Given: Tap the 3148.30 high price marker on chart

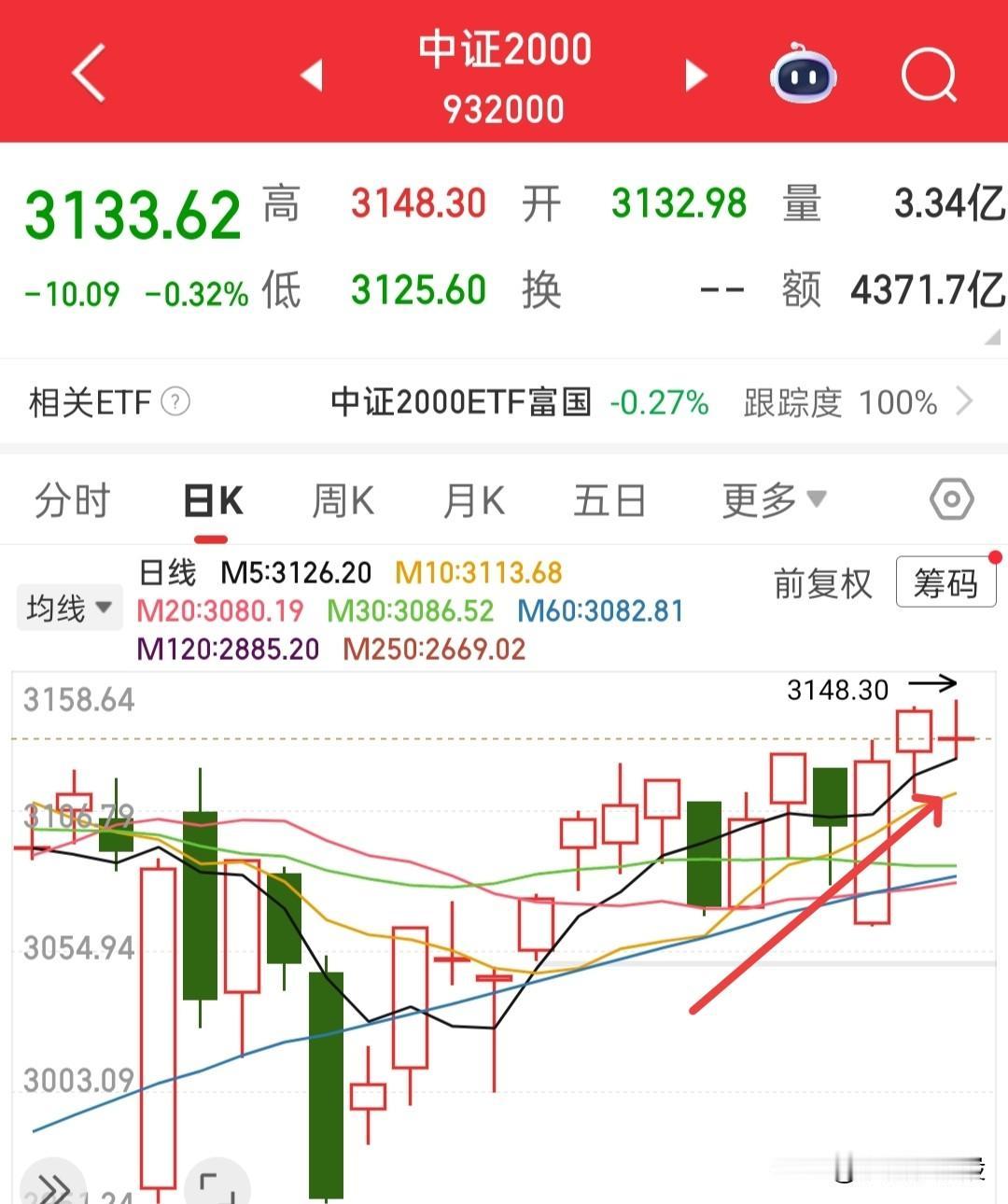Looking at the screenshot, I should tap(835, 690).
